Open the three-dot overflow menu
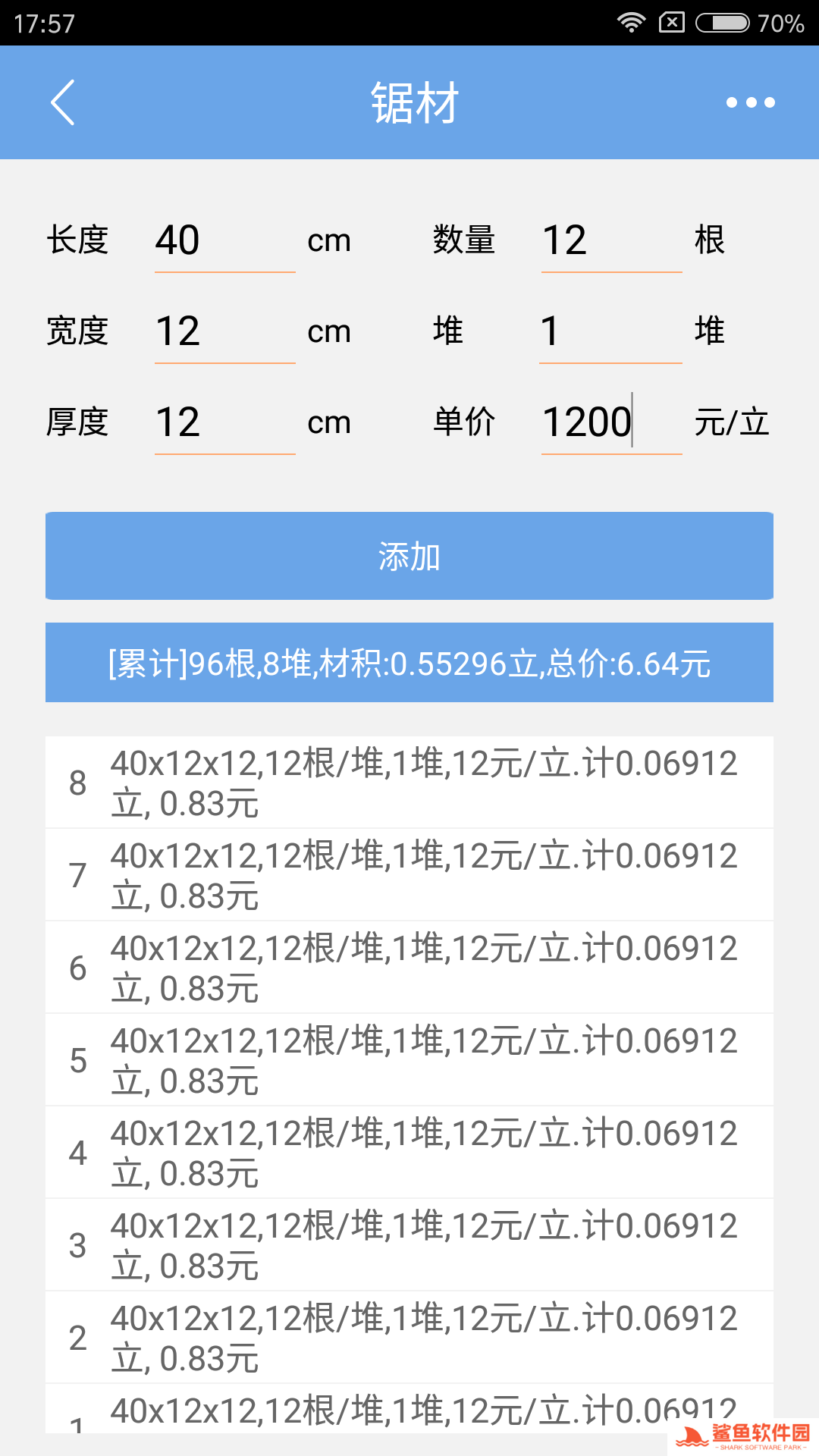Image resolution: width=819 pixels, height=1456 pixels. click(750, 102)
